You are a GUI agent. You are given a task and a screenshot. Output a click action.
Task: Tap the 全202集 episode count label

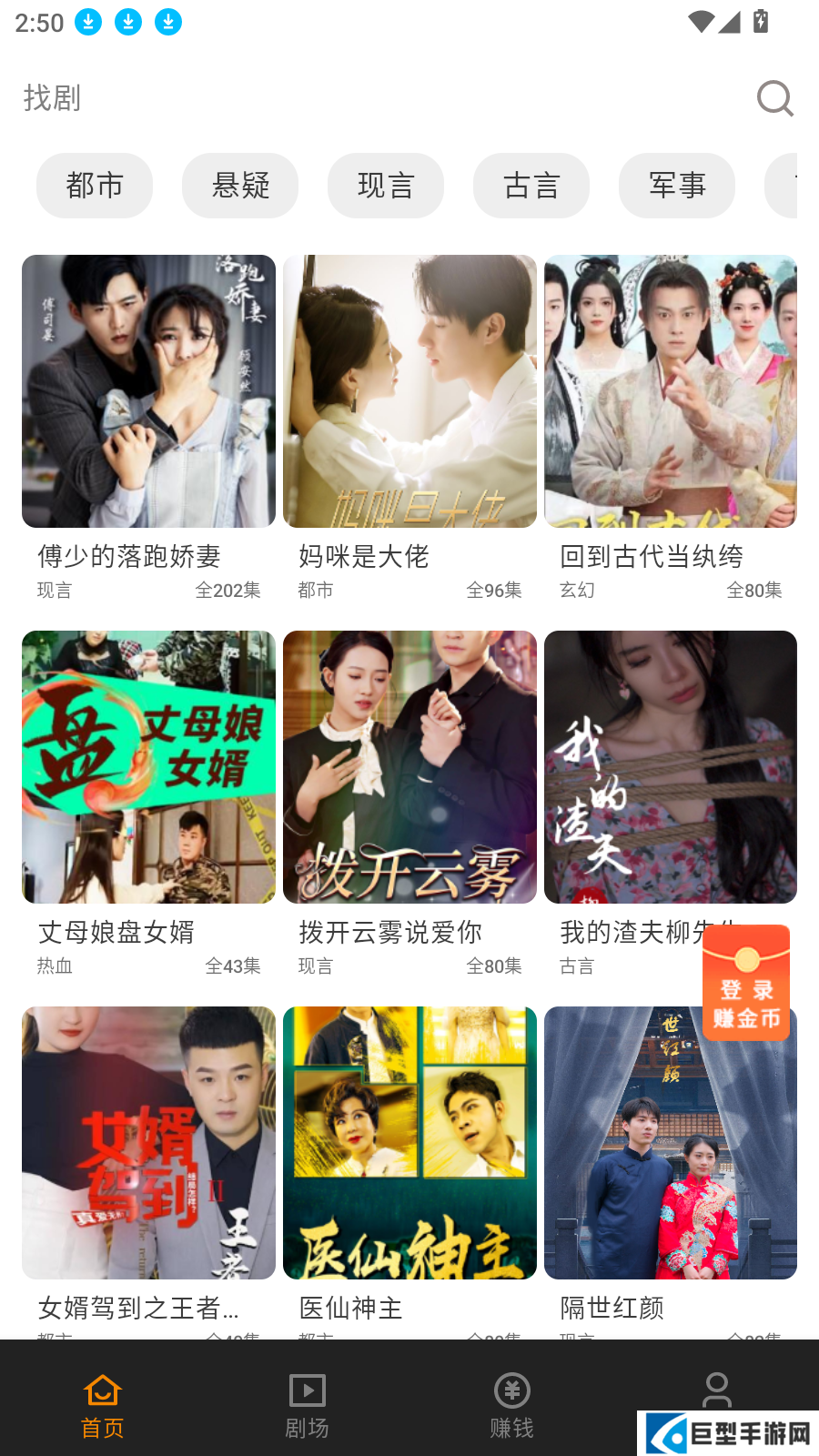[228, 590]
